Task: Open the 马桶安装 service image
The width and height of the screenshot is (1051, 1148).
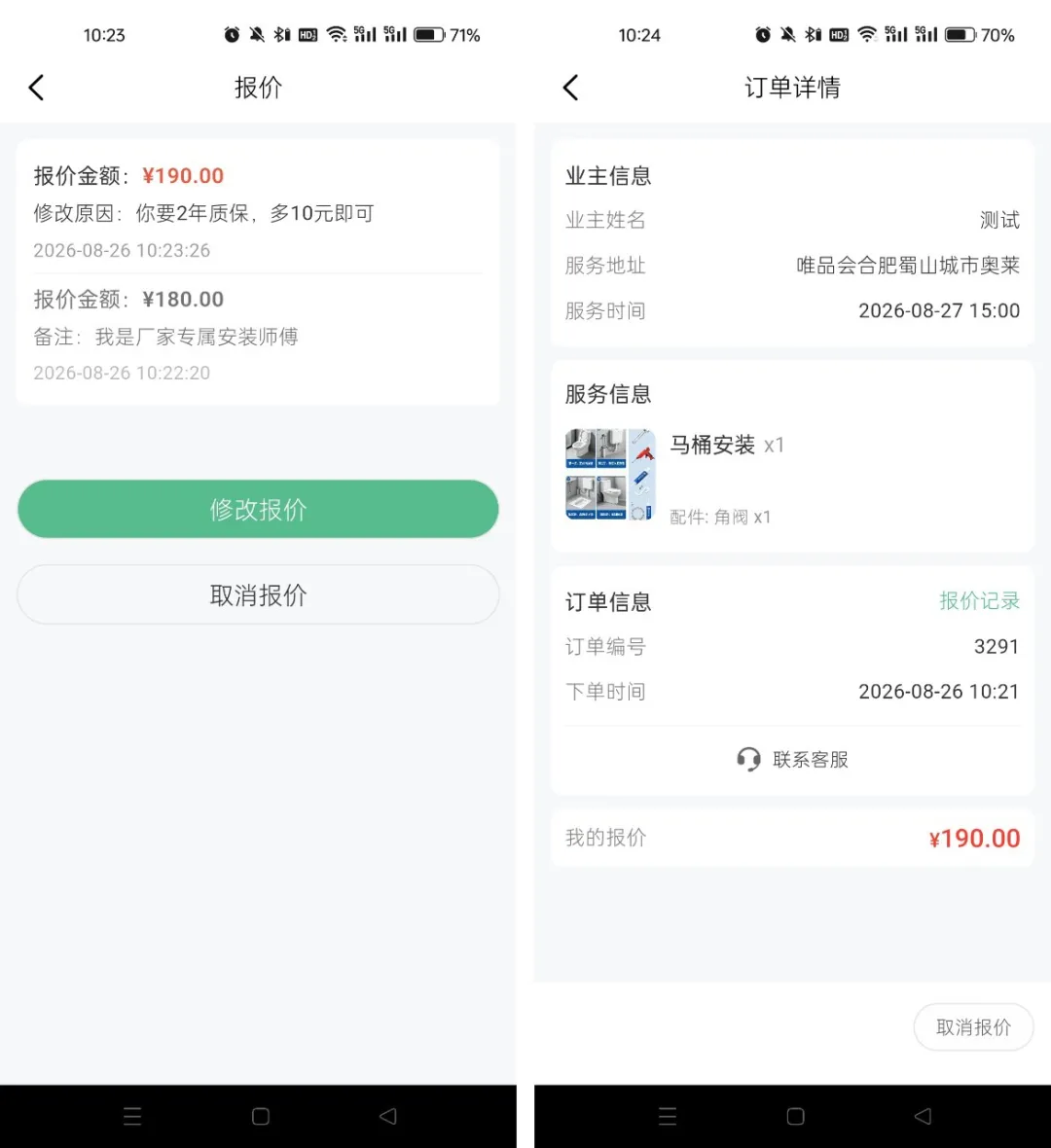Action: [610, 475]
